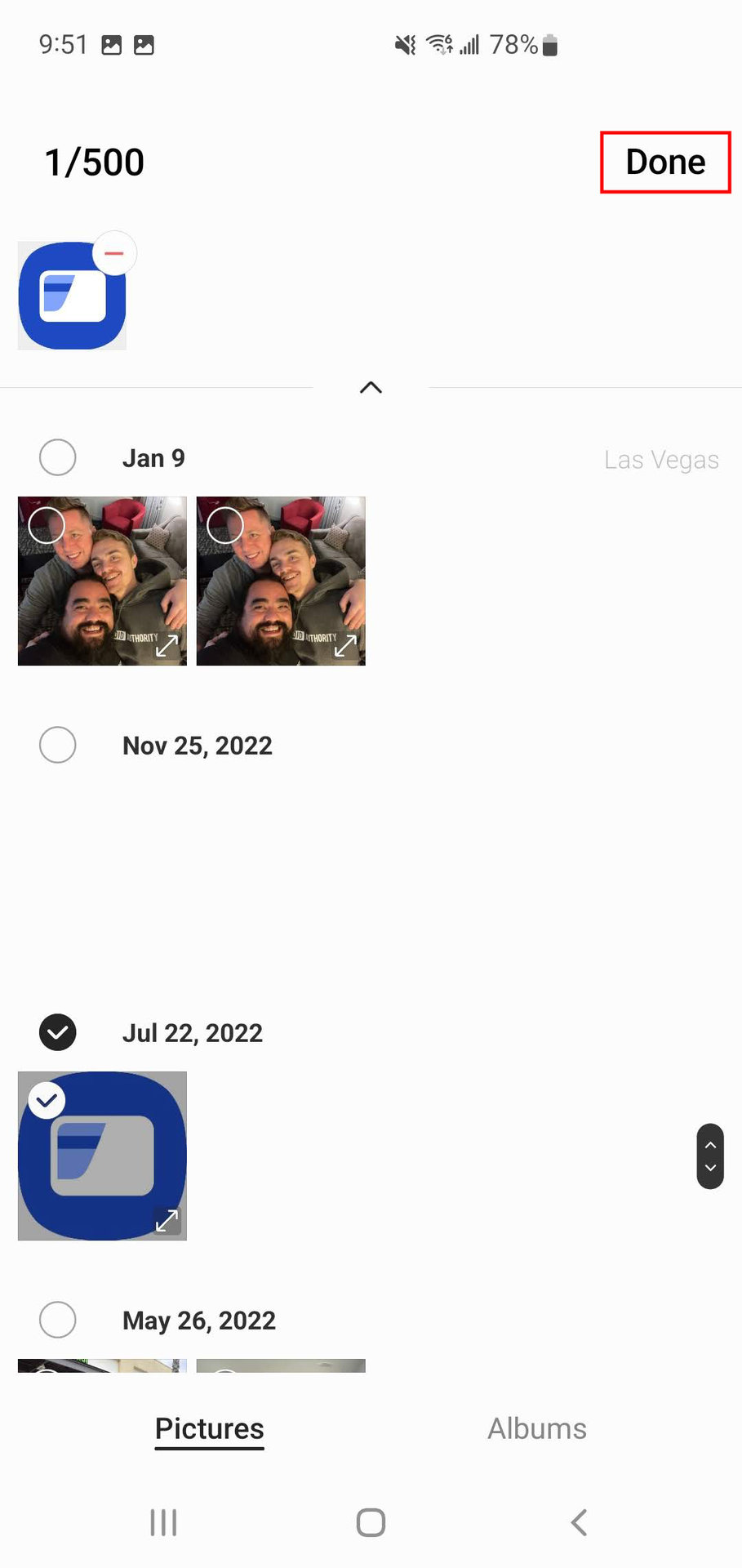Uncheck the Jul 22 blue icon image
742x1568 pixels.
pos(47,1100)
